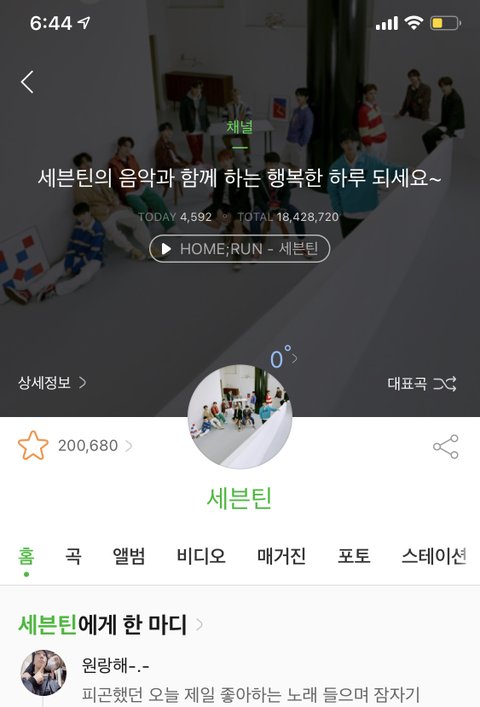Play HOME;RUN - 세븐틴 track
480x707 pixels.
click(240, 248)
